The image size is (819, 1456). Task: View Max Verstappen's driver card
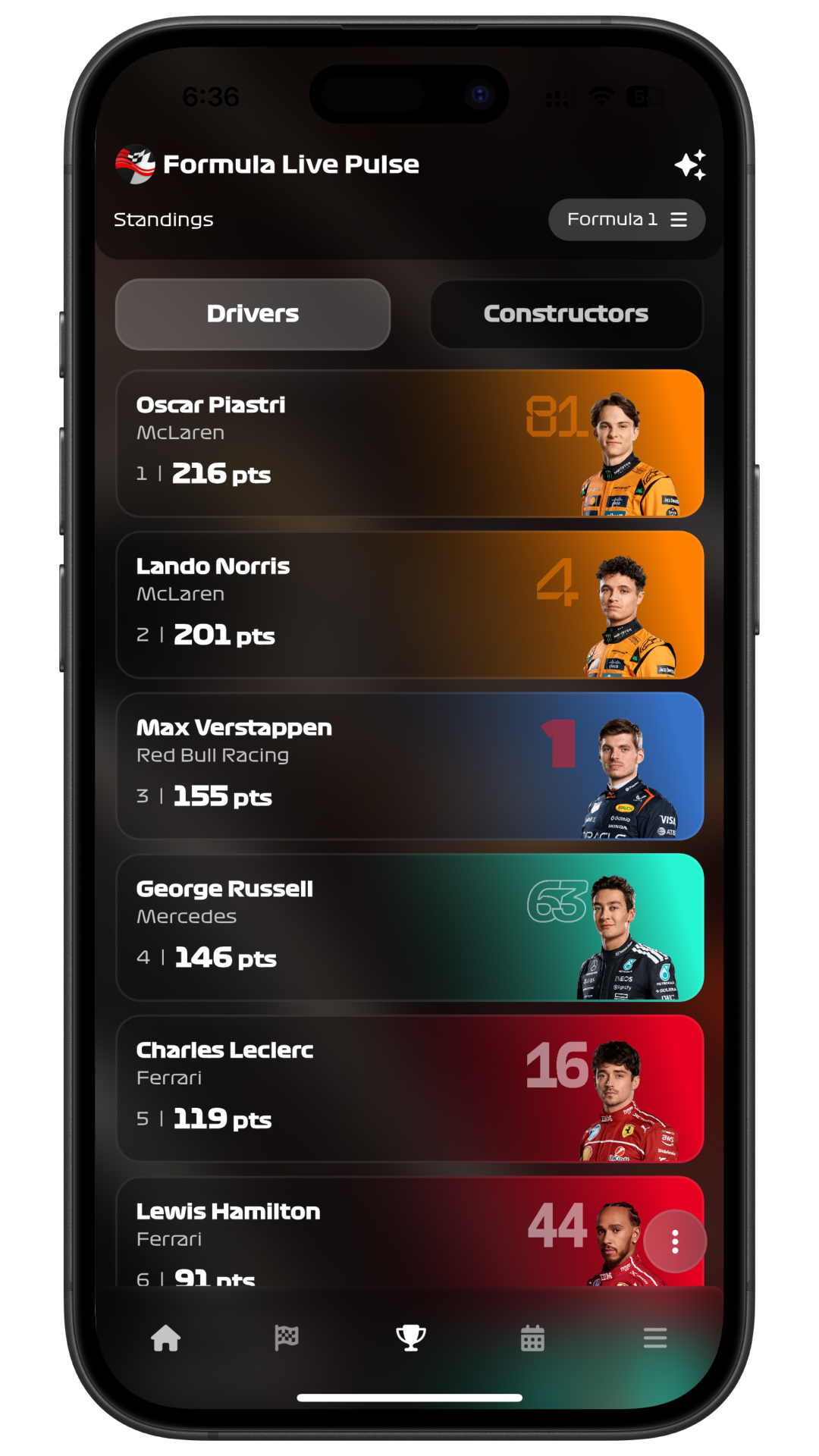[409, 766]
